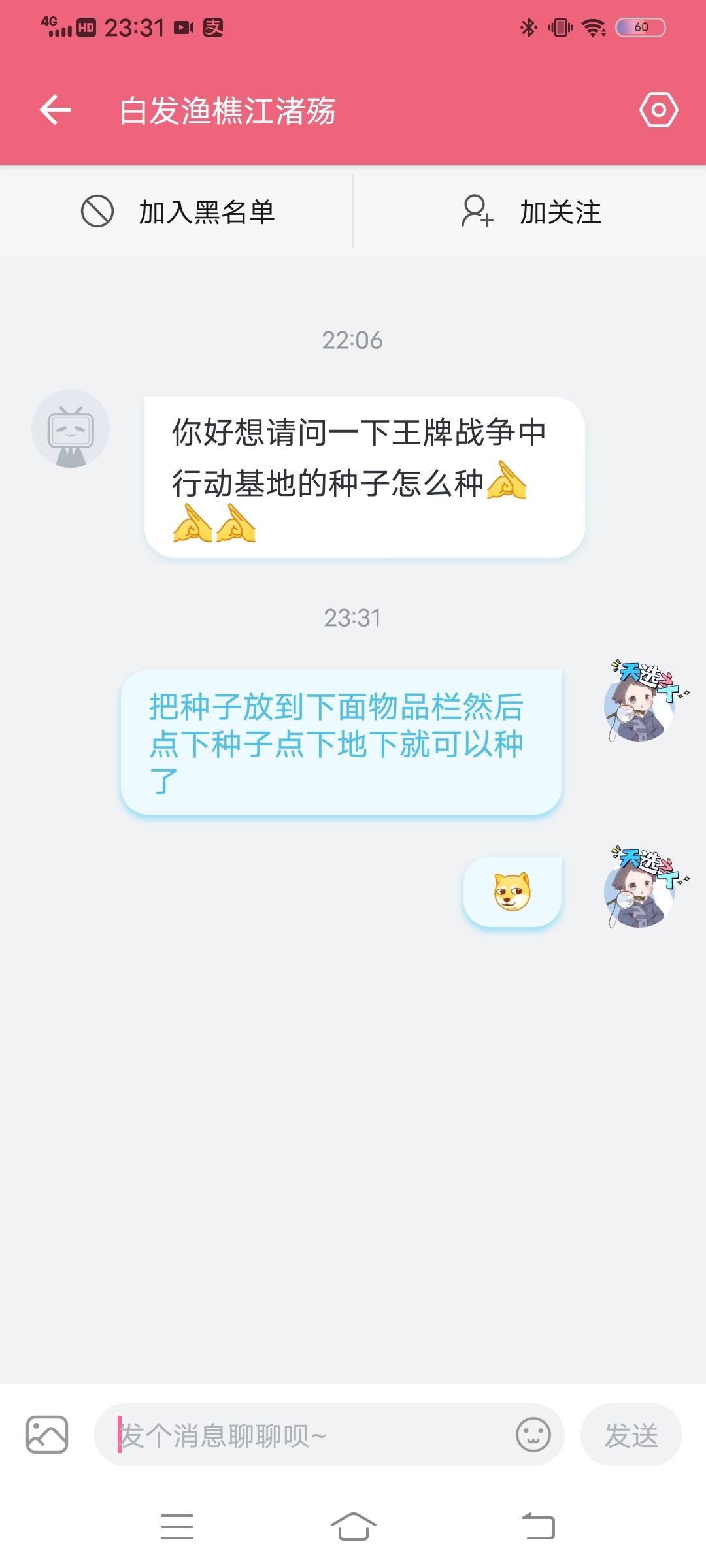Tap 加入黑名单 to block this user
Screen dimensions: 706x1568
click(x=176, y=212)
